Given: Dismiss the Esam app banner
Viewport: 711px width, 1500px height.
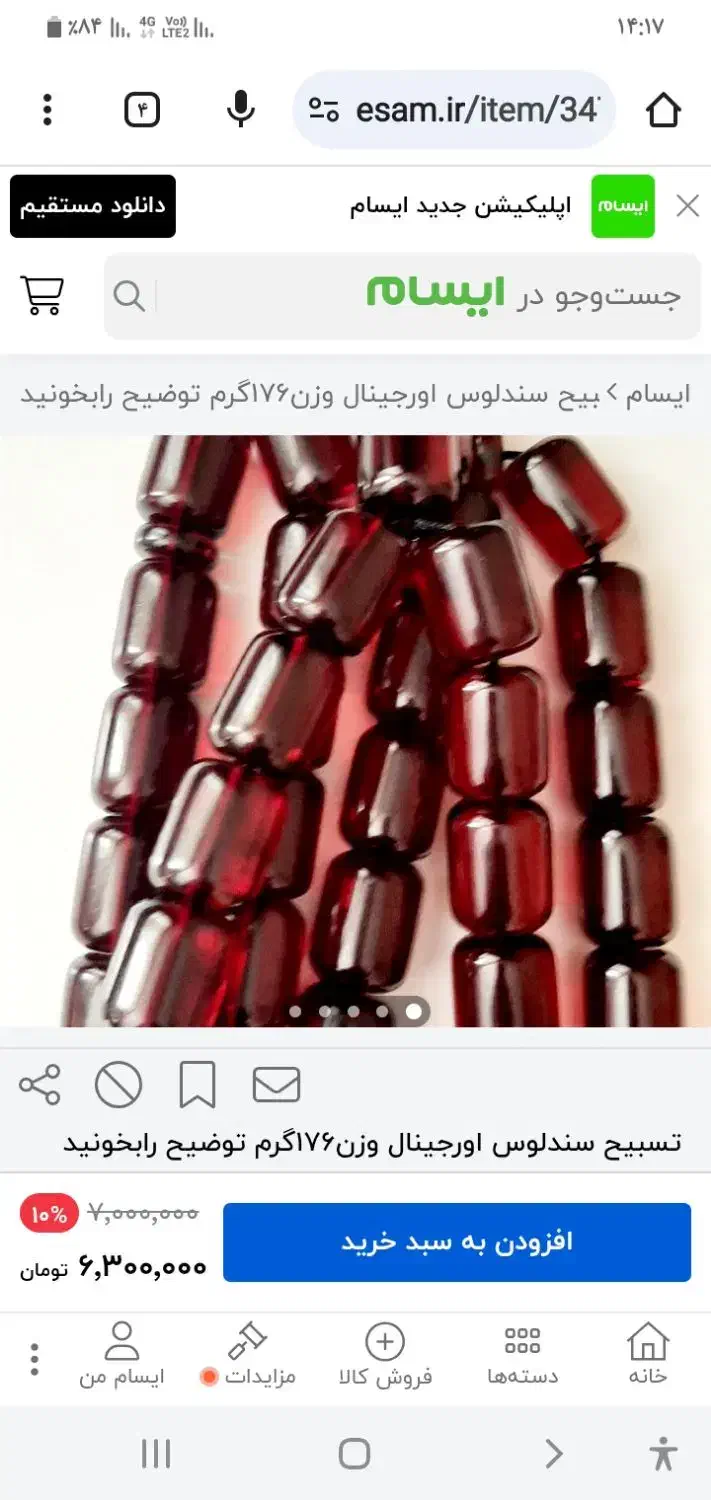Looking at the screenshot, I should point(687,206).
